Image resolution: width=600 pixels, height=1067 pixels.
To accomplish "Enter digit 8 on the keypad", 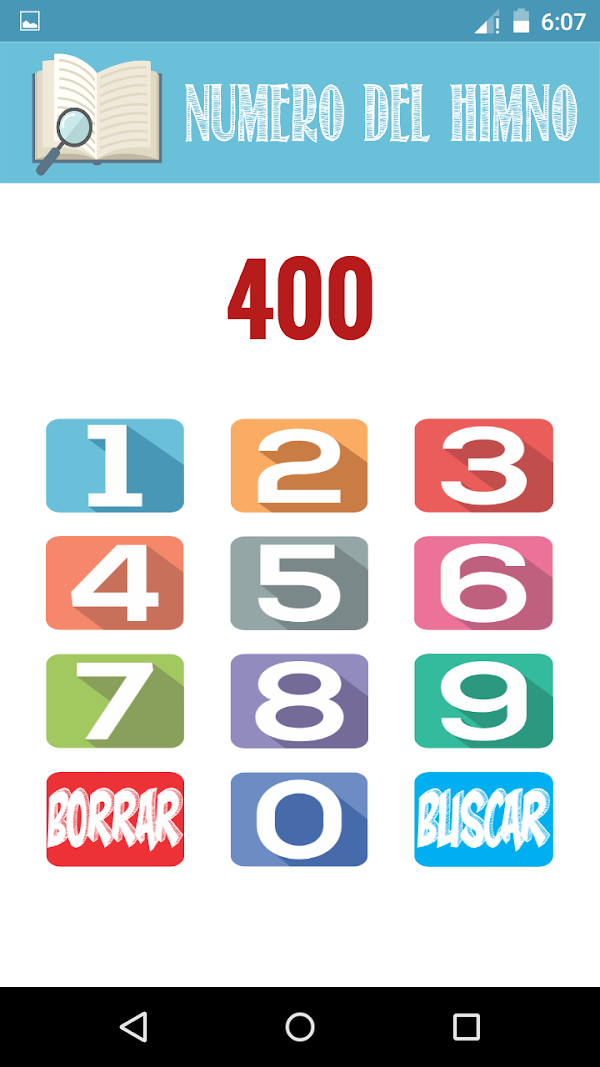I will (299, 701).
